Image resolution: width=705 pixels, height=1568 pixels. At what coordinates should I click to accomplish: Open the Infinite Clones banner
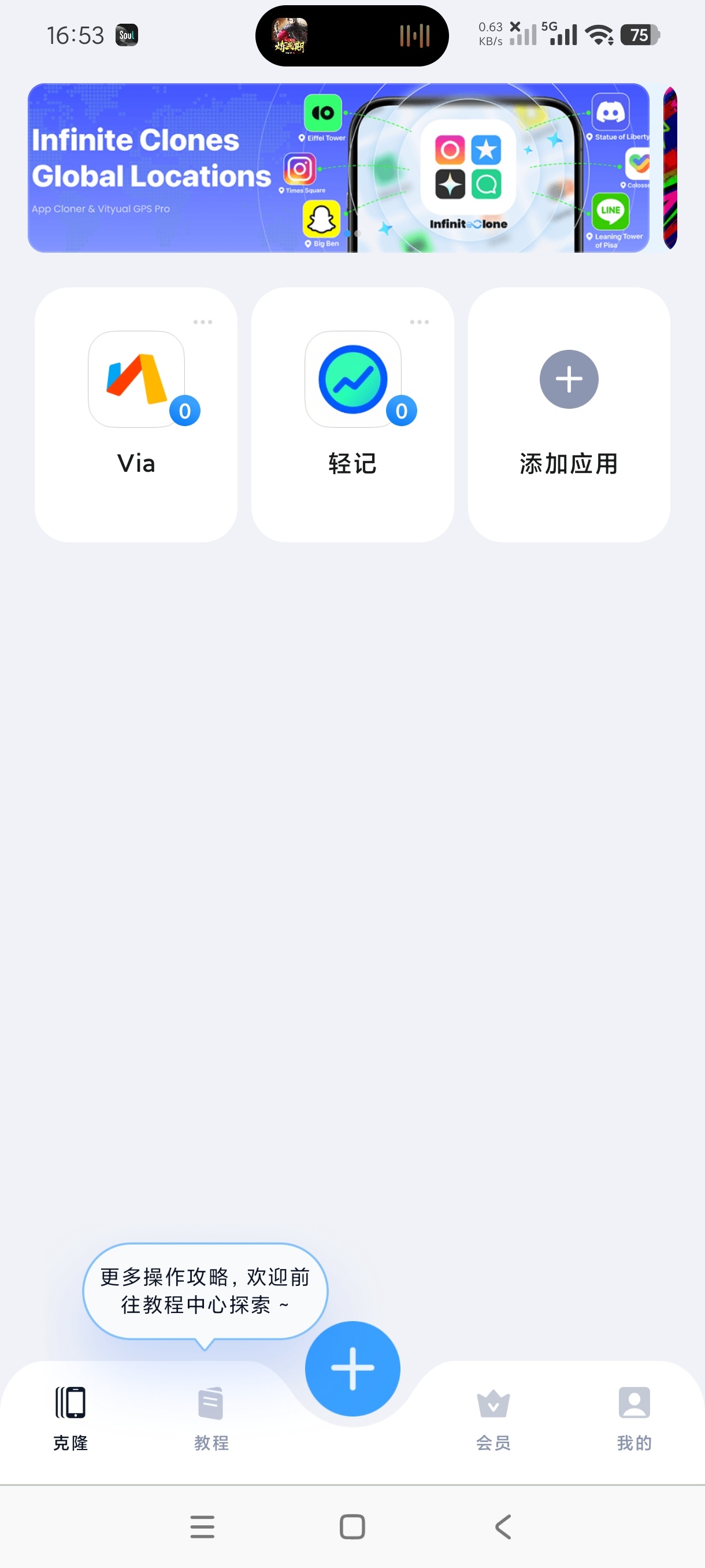pos(339,168)
